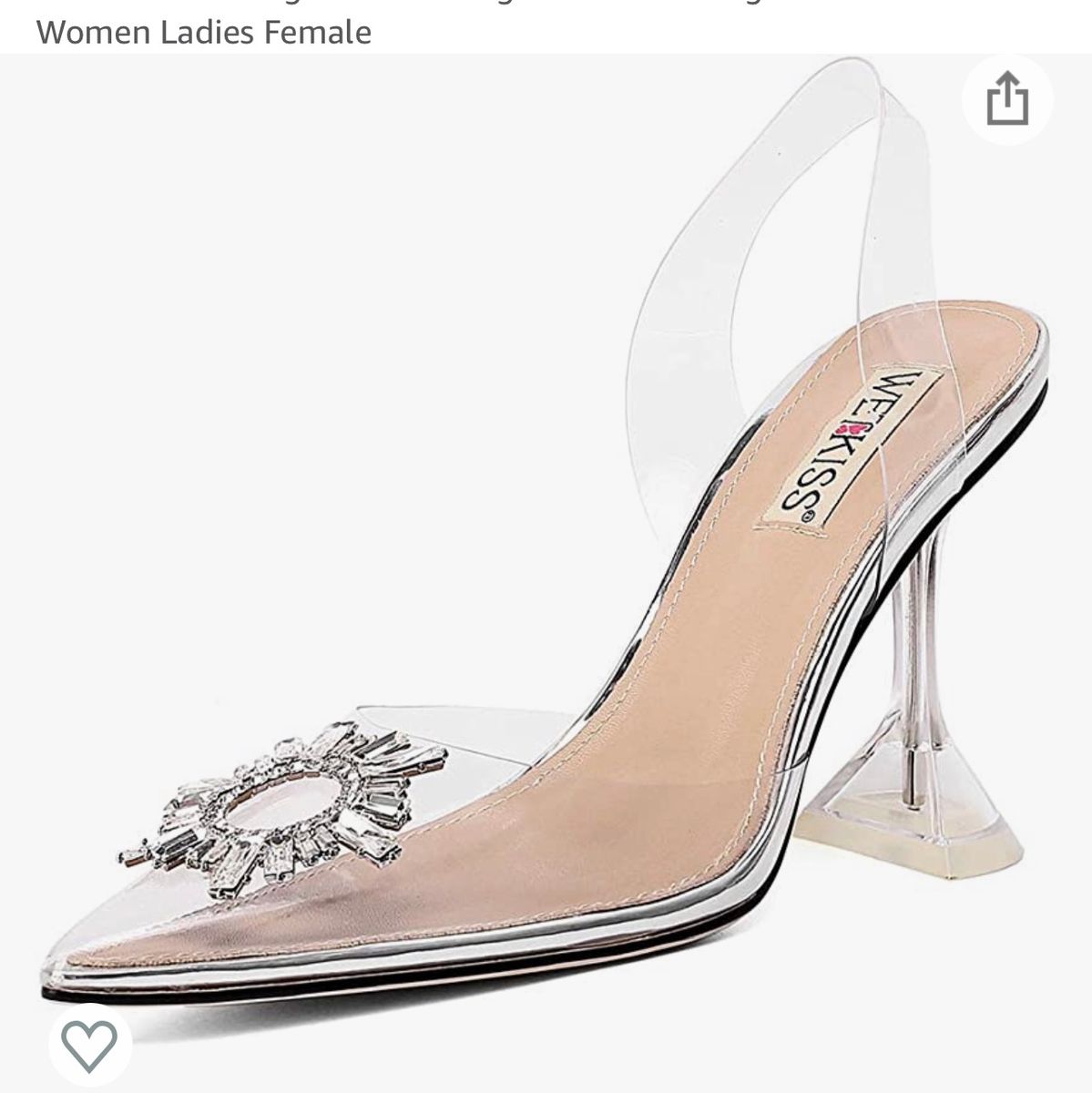Add the clear heels to wishlist

click(88, 1040)
